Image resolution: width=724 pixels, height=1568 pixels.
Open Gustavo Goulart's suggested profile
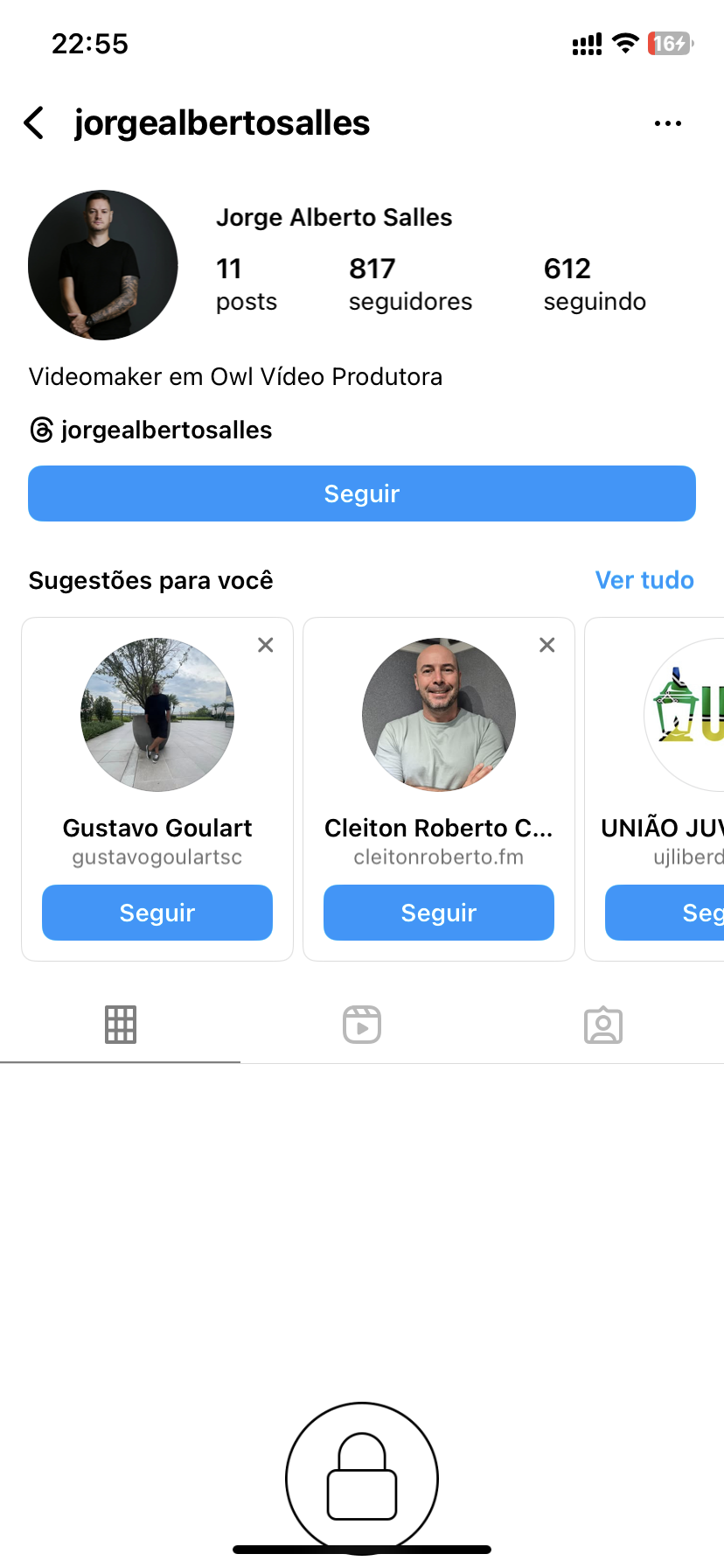tap(157, 715)
